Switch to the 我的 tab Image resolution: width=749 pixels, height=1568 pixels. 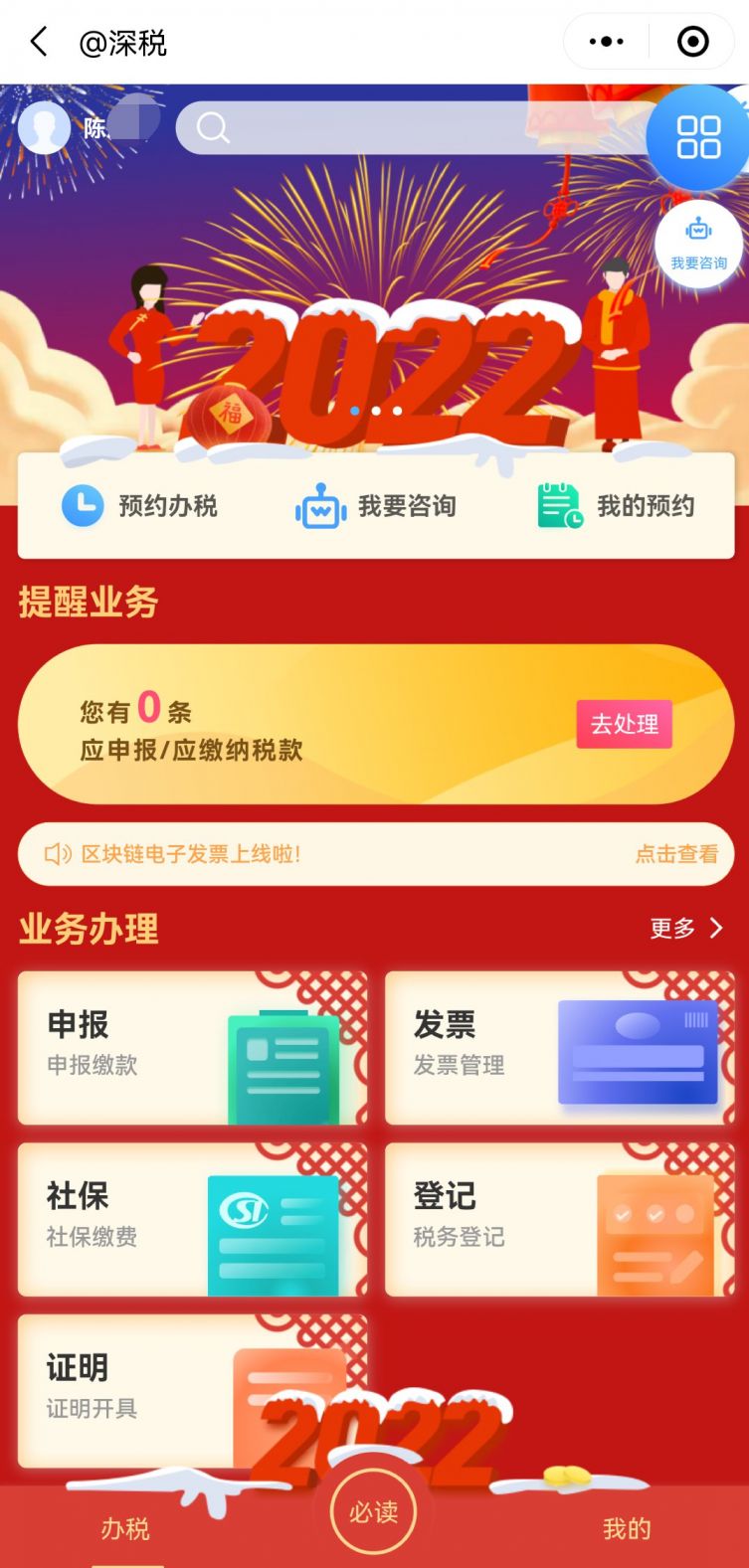pos(627,1528)
